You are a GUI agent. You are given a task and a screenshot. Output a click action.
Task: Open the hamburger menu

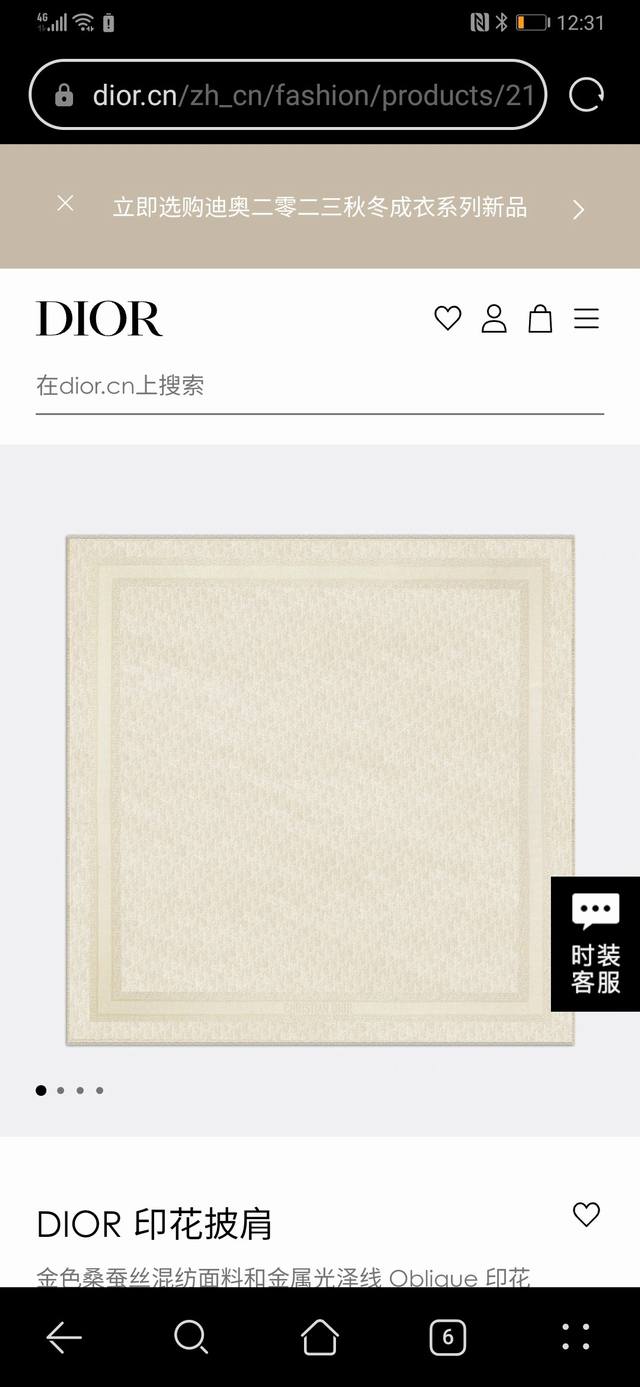pos(586,319)
